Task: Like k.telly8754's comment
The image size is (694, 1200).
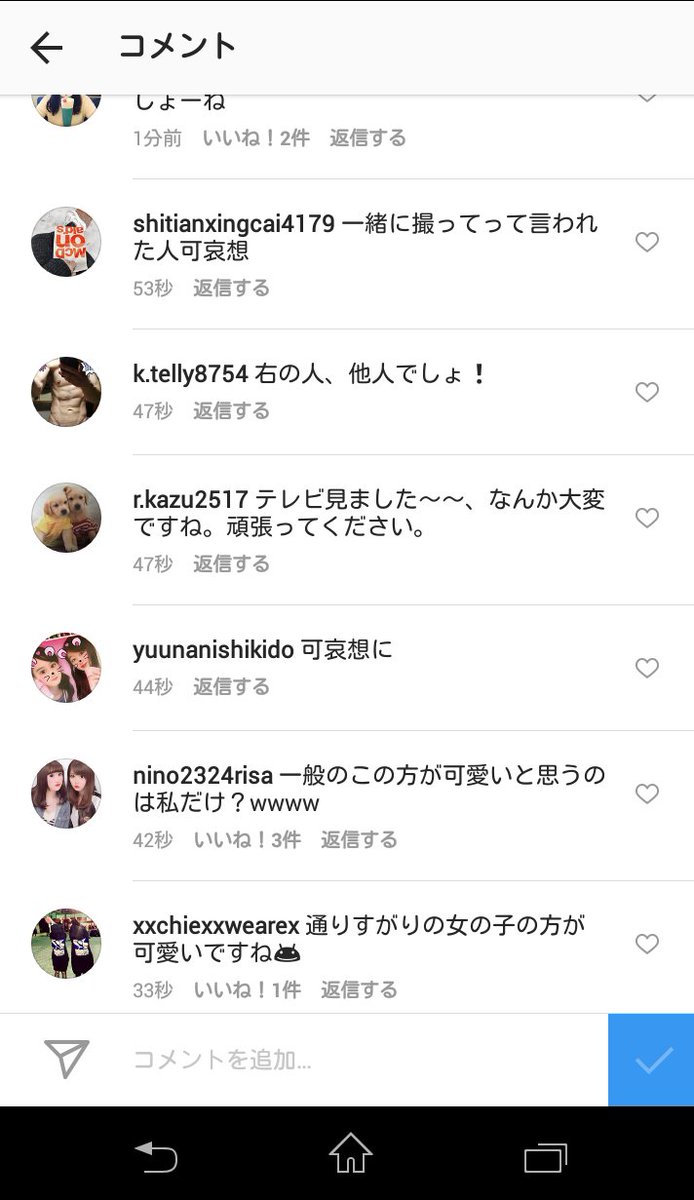Action: [x=647, y=392]
